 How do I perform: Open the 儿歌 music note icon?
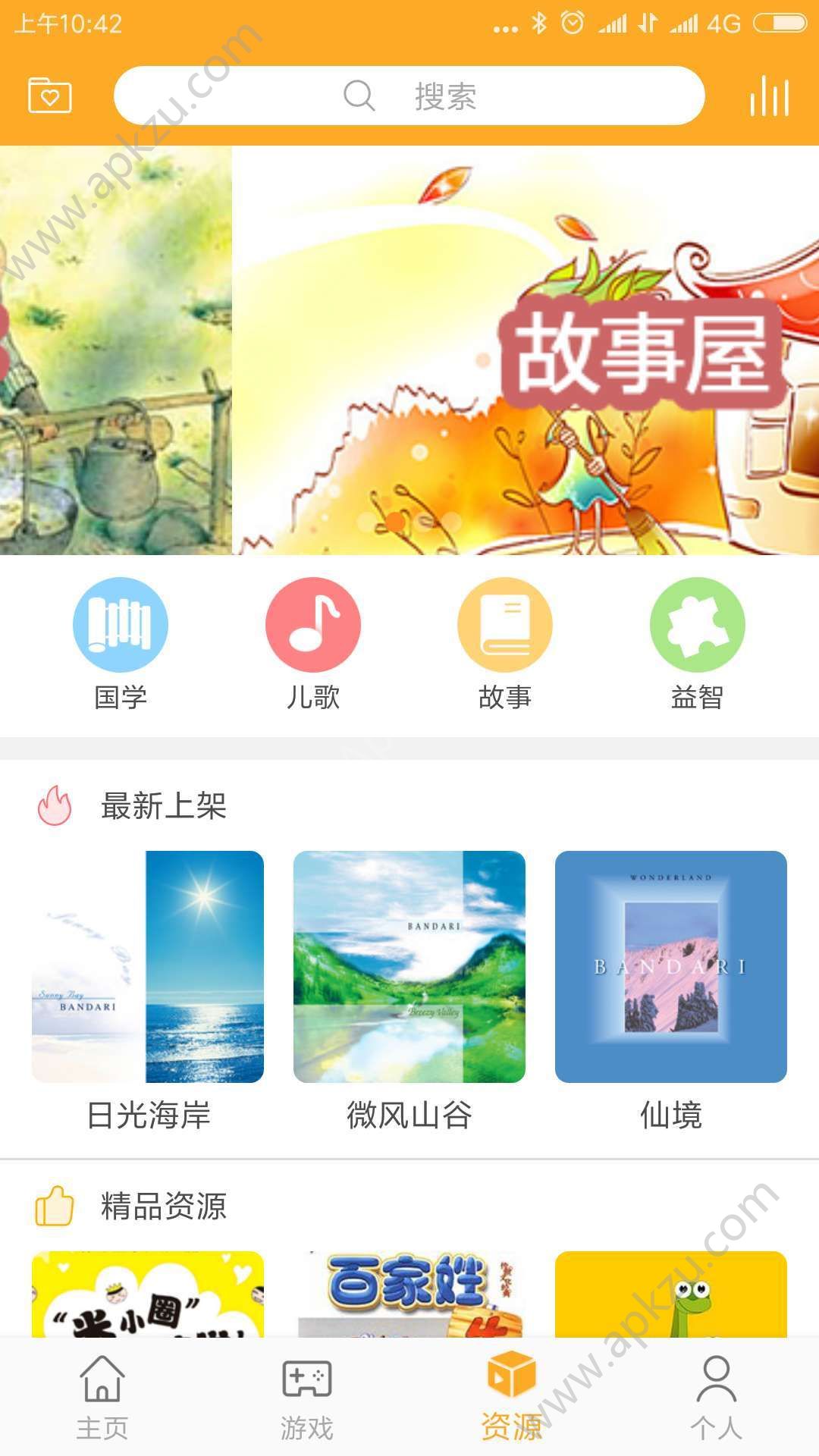coord(314,626)
